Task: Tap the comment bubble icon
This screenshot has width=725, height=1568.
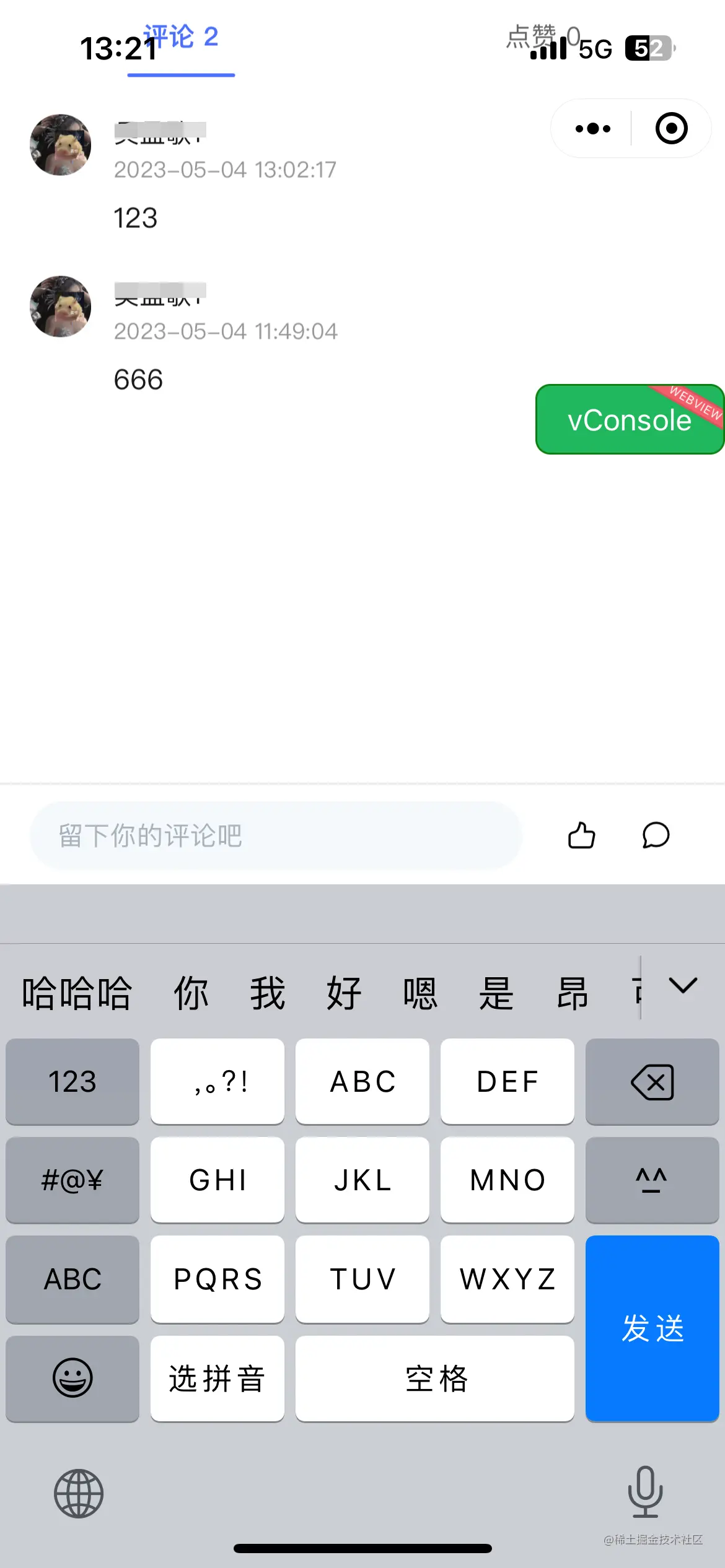Action: pos(656,835)
